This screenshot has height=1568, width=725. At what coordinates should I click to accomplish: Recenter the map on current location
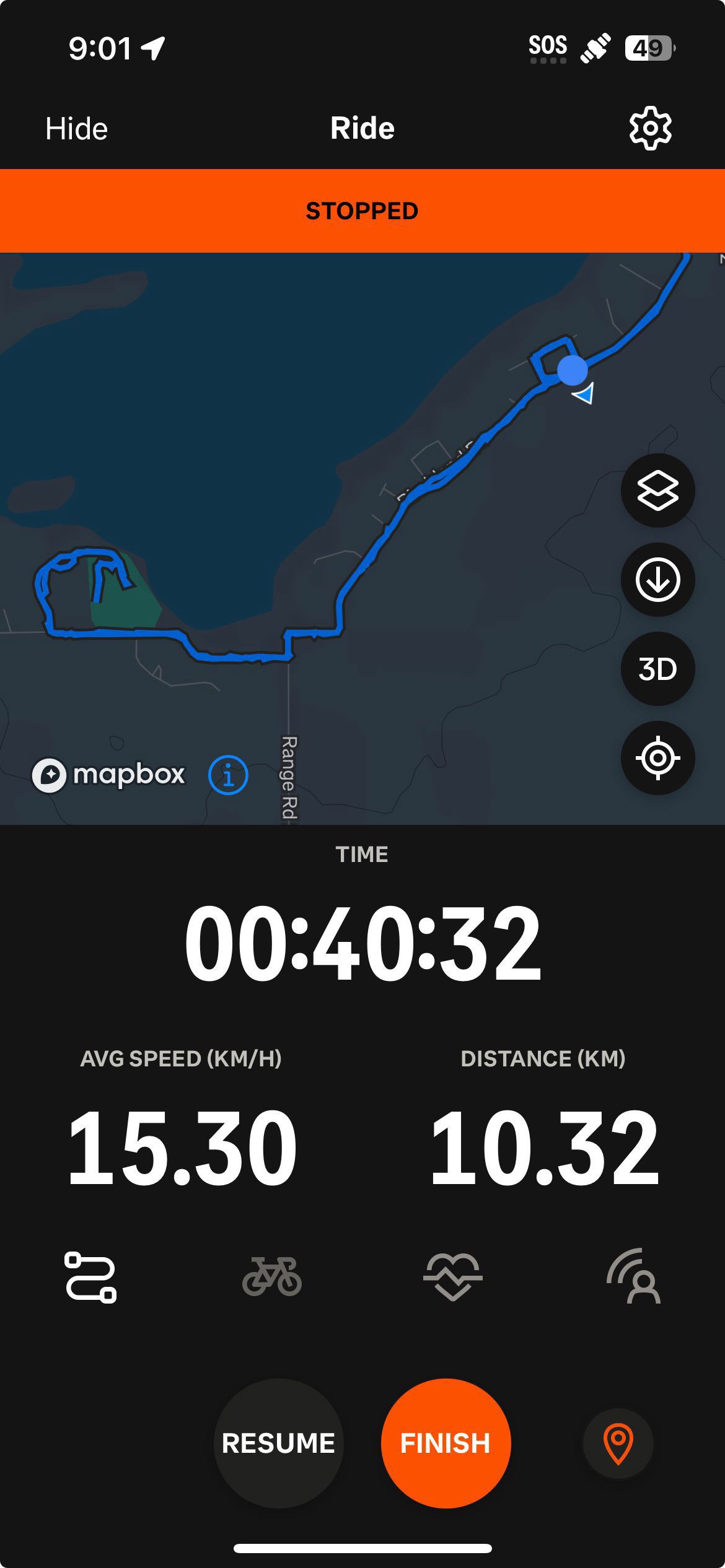657,758
